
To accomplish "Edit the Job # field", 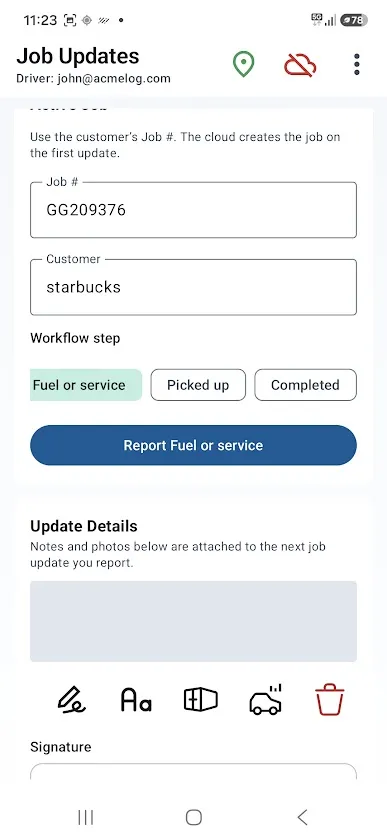I will 194,210.
